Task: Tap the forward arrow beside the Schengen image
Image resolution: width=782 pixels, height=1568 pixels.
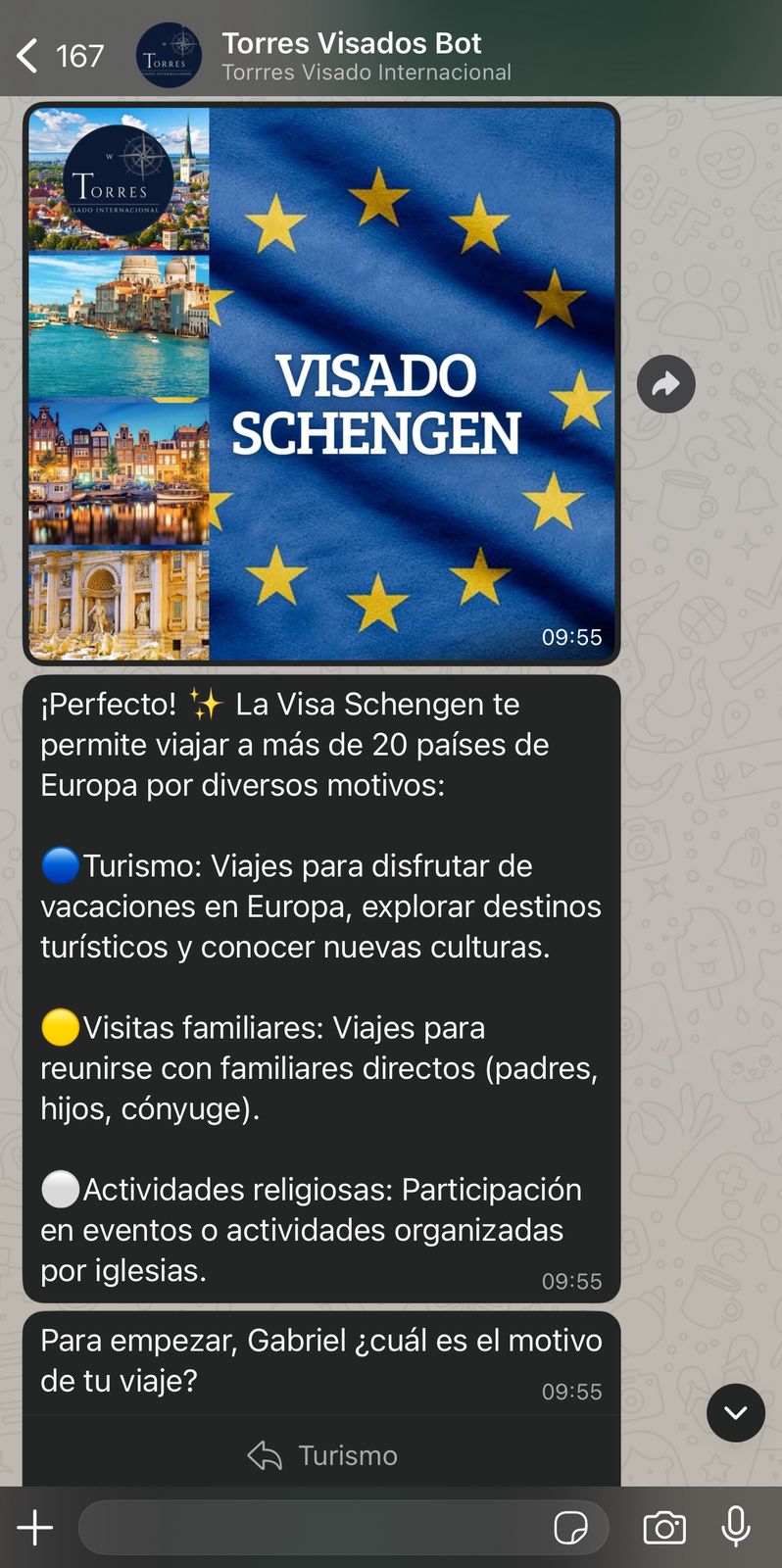Action: coord(665,384)
